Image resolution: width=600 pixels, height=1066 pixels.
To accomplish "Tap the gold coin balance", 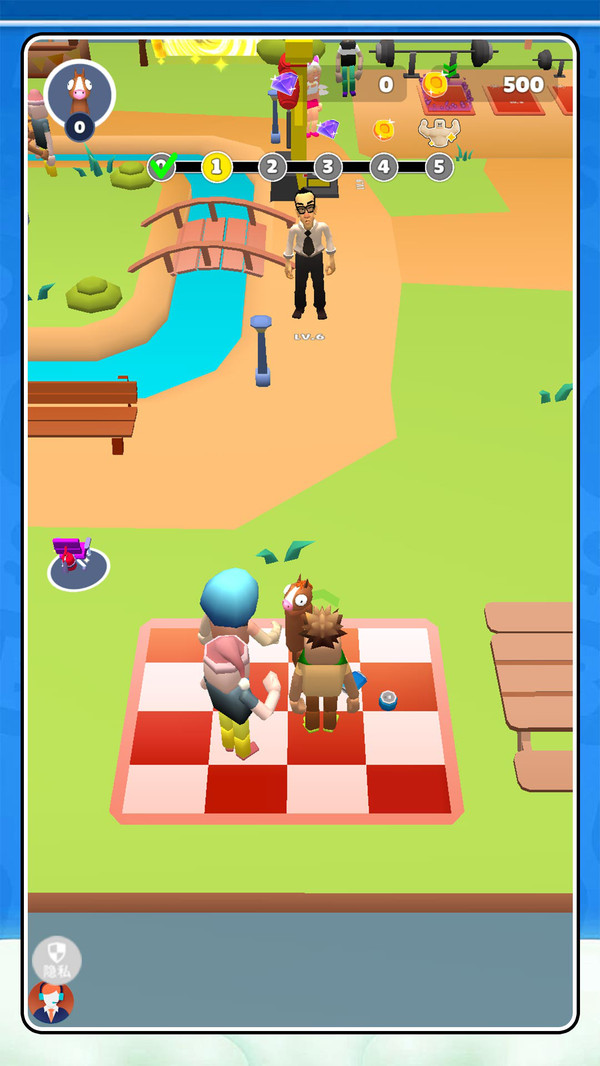I will click(x=488, y=85).
